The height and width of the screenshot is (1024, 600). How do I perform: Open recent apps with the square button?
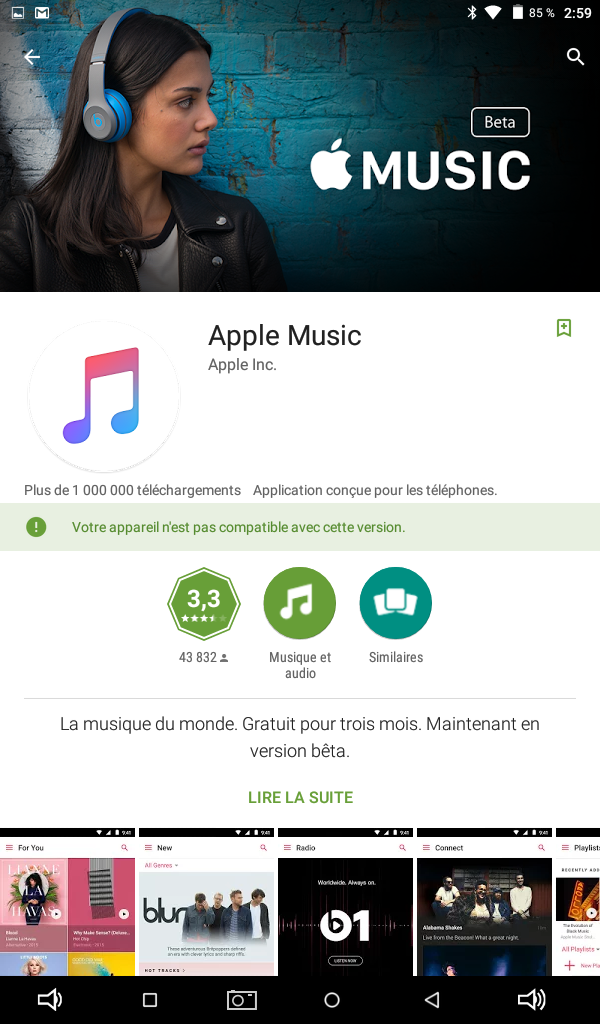(150, 1000)
